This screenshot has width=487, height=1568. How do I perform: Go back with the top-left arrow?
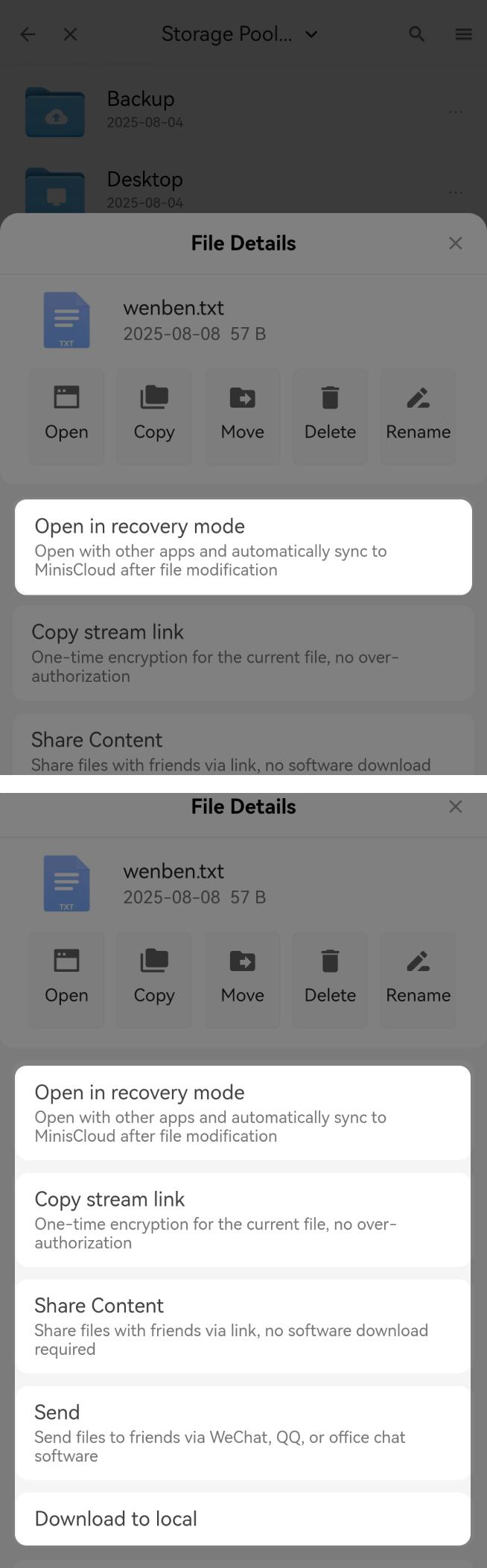pos(28,34)
